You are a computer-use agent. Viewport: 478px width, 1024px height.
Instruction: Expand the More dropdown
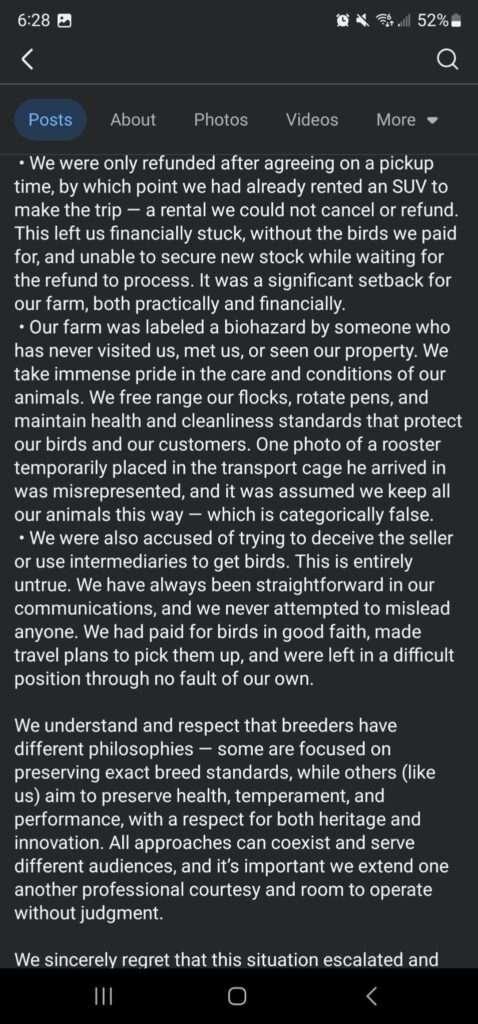coord(406,120)
